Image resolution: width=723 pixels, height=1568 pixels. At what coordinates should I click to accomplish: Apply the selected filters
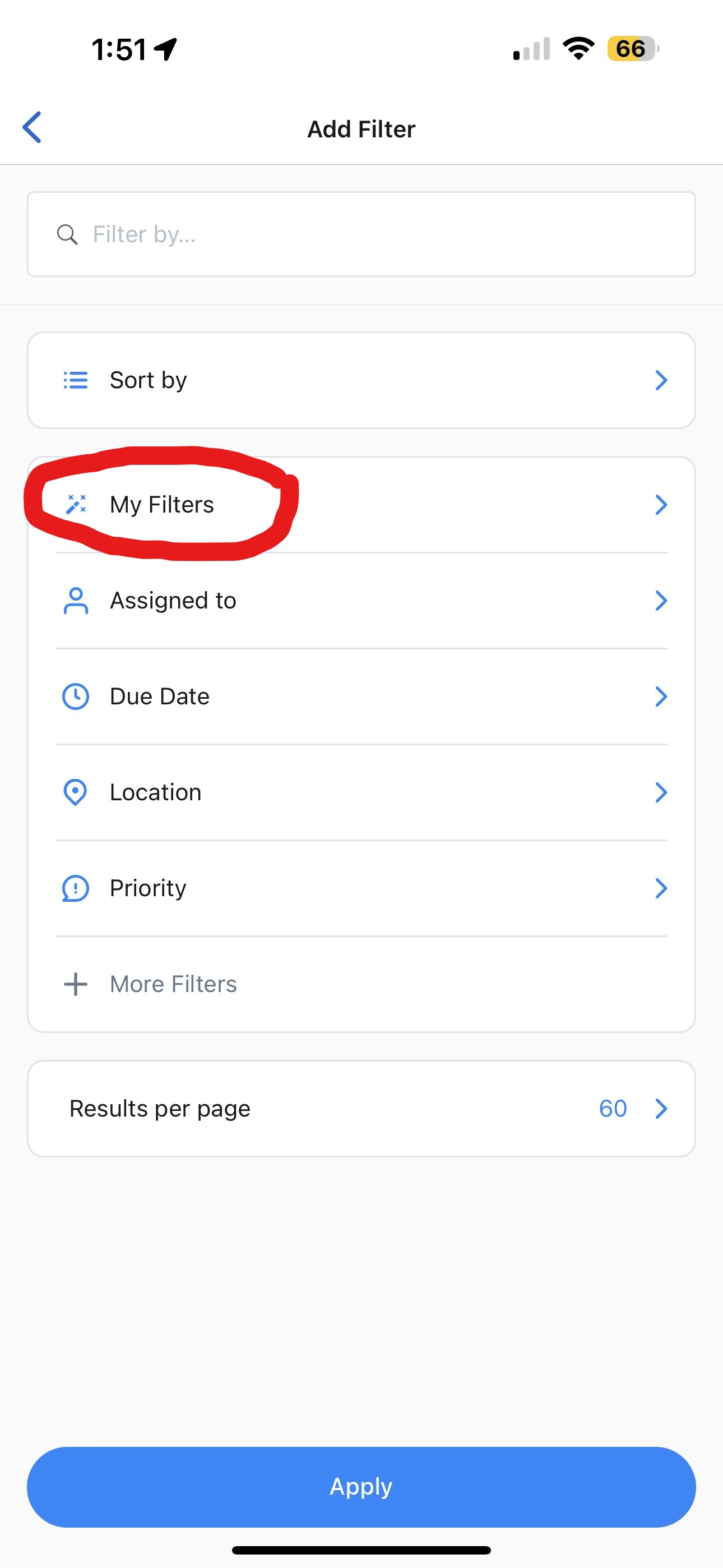click(x=361, y=1487)
